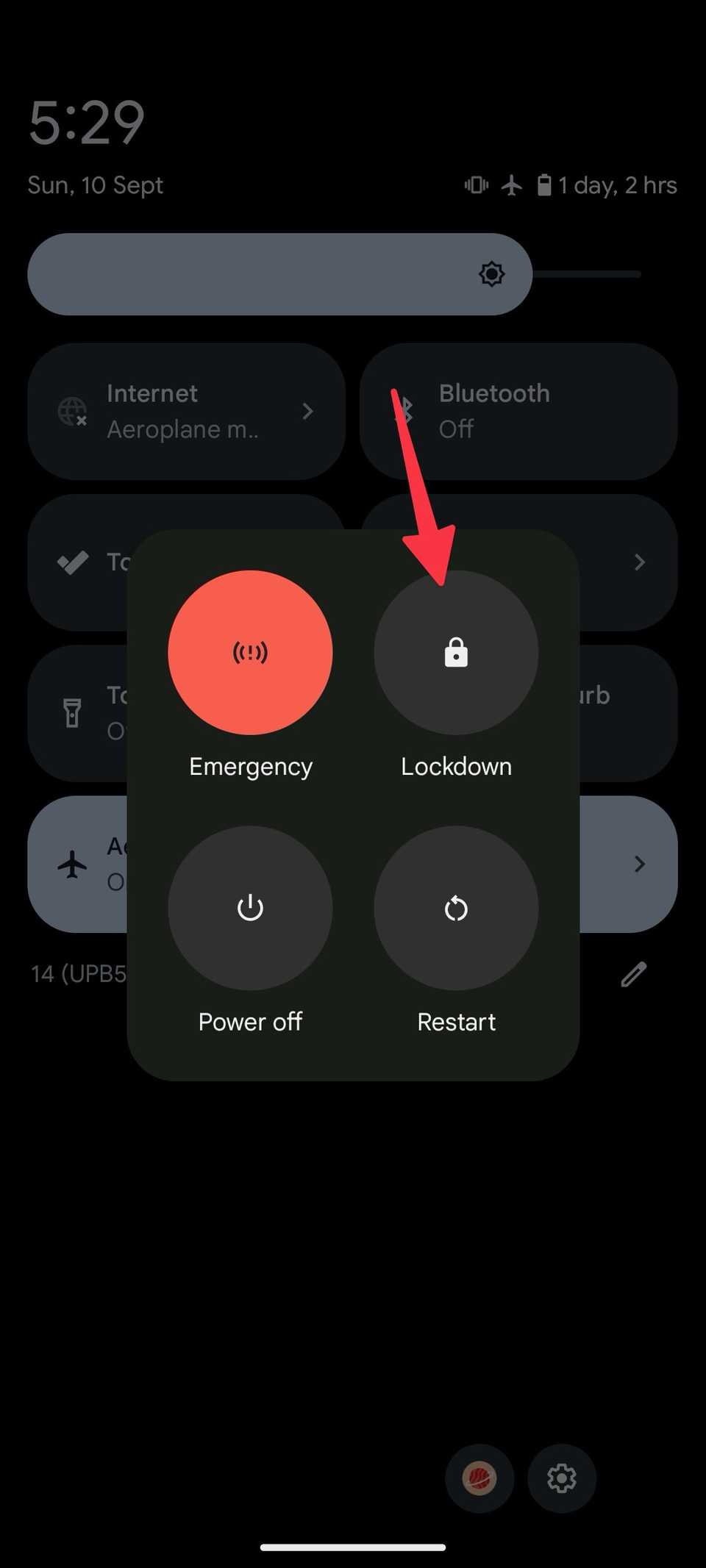This screenshot has height=1568, width=706.
Task: Open the user profile avatar icon
Action: (x=479, y=1478)
